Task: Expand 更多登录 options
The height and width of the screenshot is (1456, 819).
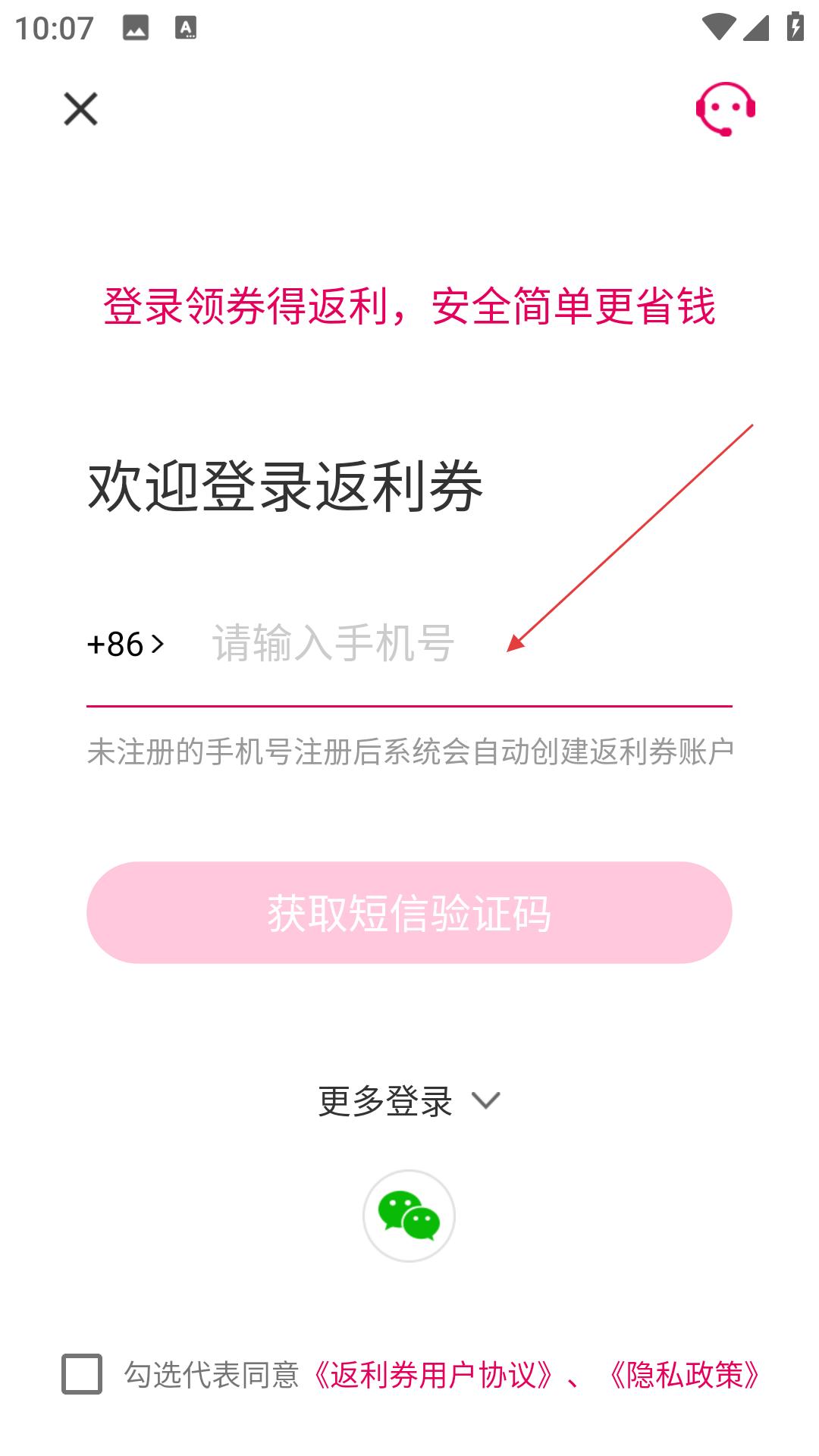Action: point(409,1101)
